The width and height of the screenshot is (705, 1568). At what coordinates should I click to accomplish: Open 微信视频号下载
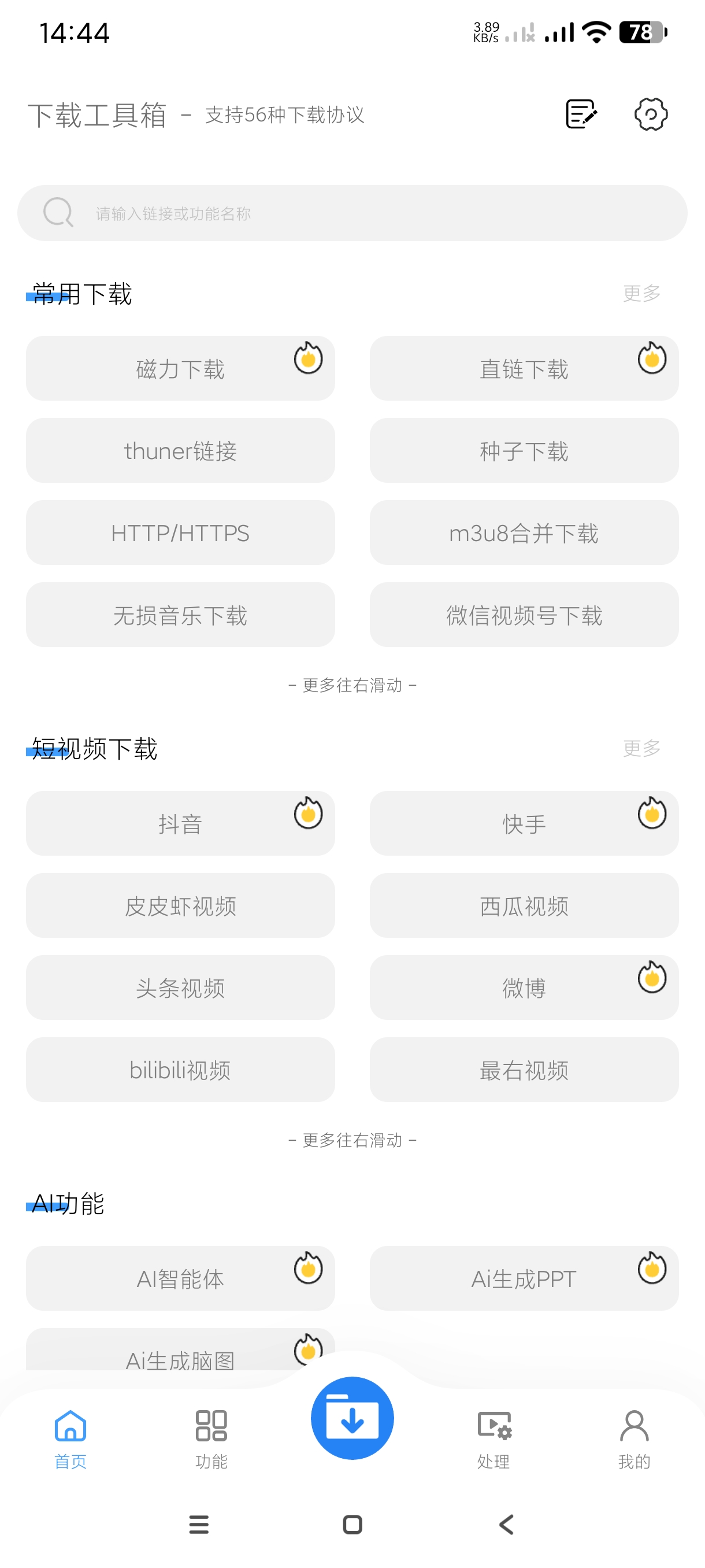524,615
